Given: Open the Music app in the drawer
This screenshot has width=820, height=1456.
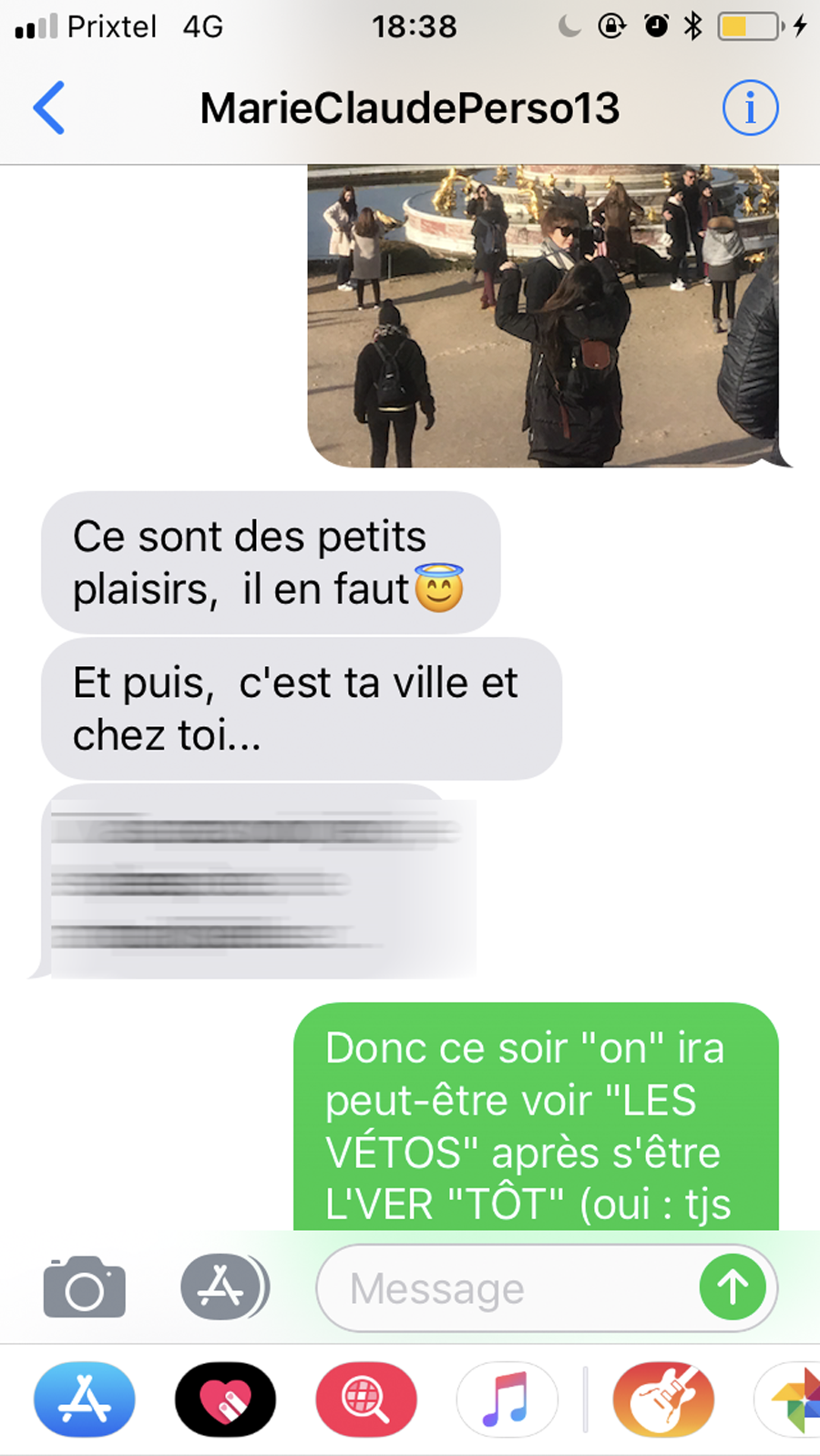Looking at the screenshot, I should click(x=507, y=1400).
